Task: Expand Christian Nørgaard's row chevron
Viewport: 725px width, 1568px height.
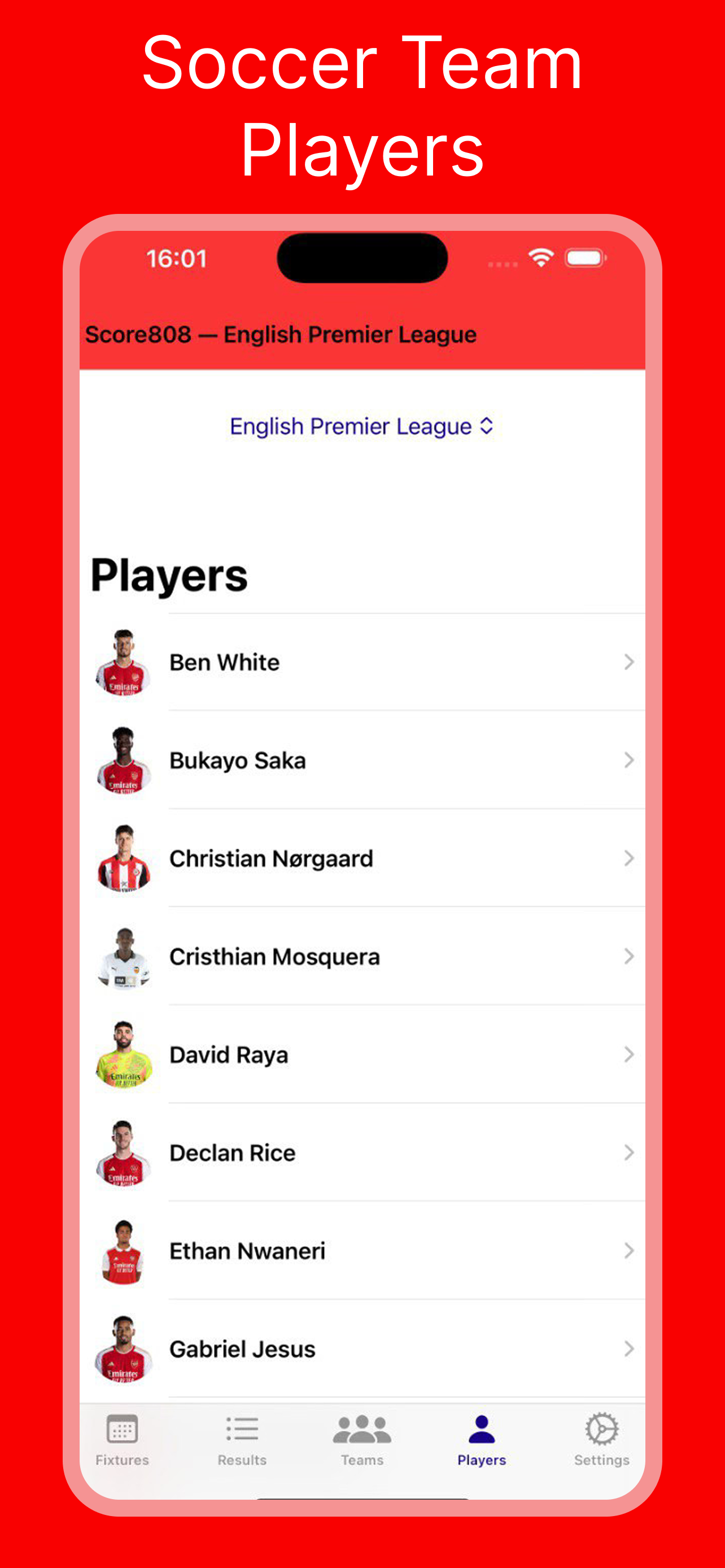Action: pos(628,859)
